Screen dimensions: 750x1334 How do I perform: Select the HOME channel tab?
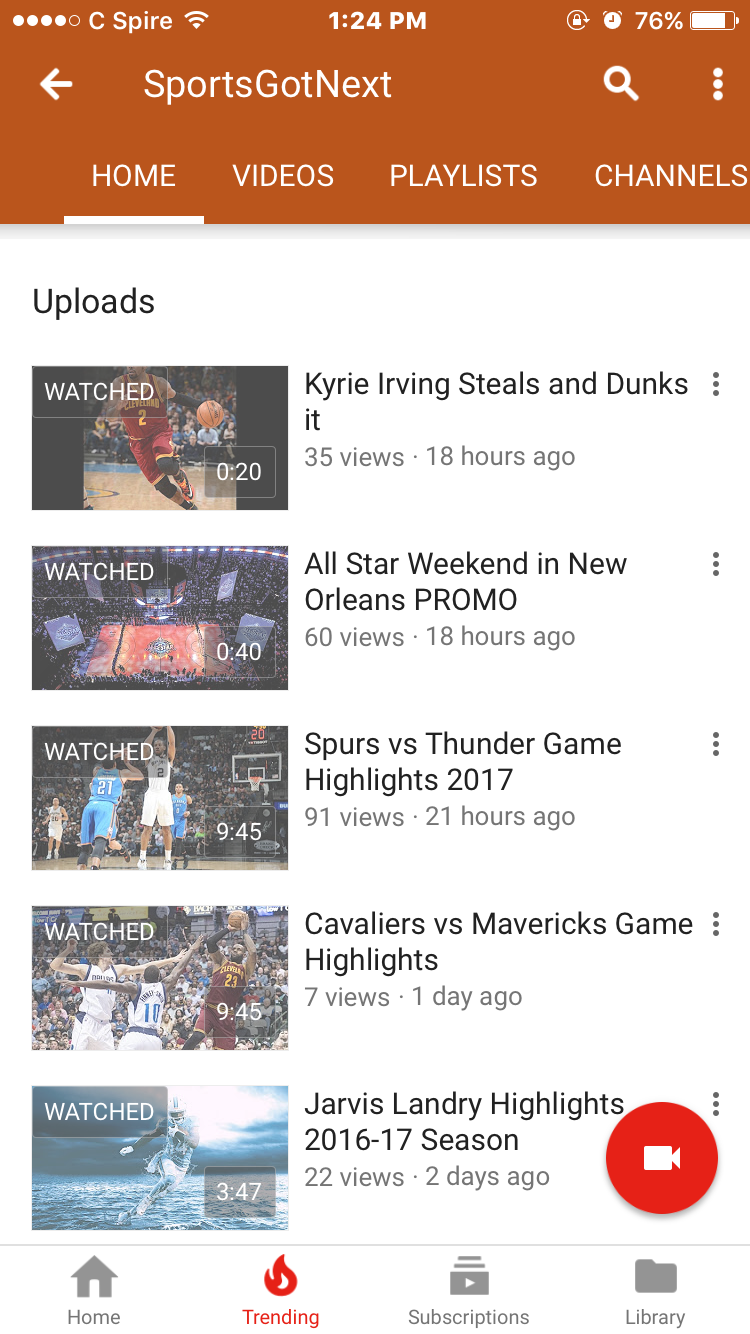click(134, 176)
